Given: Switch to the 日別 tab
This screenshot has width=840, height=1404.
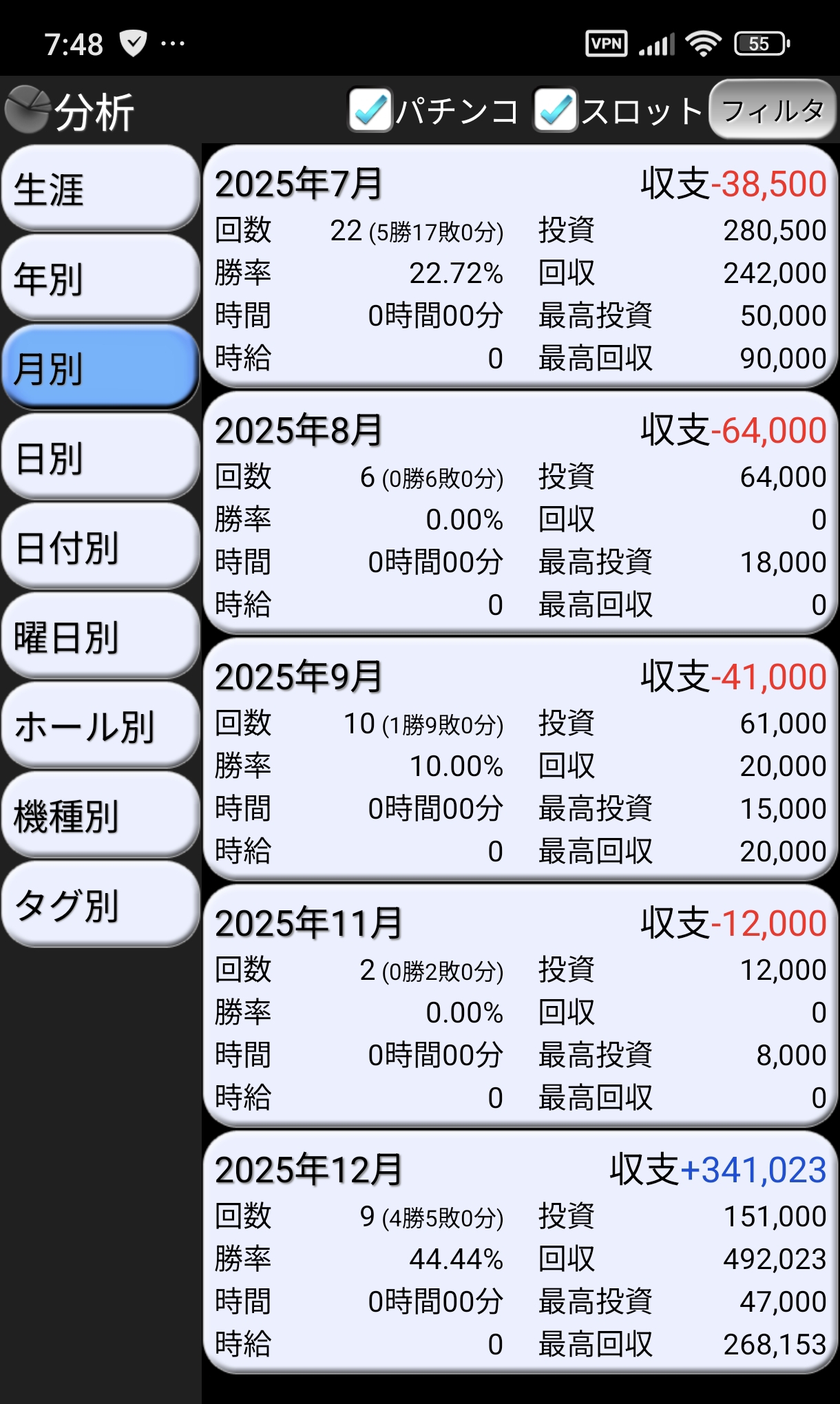Looking at the screenshot, I should coord(101,457).
